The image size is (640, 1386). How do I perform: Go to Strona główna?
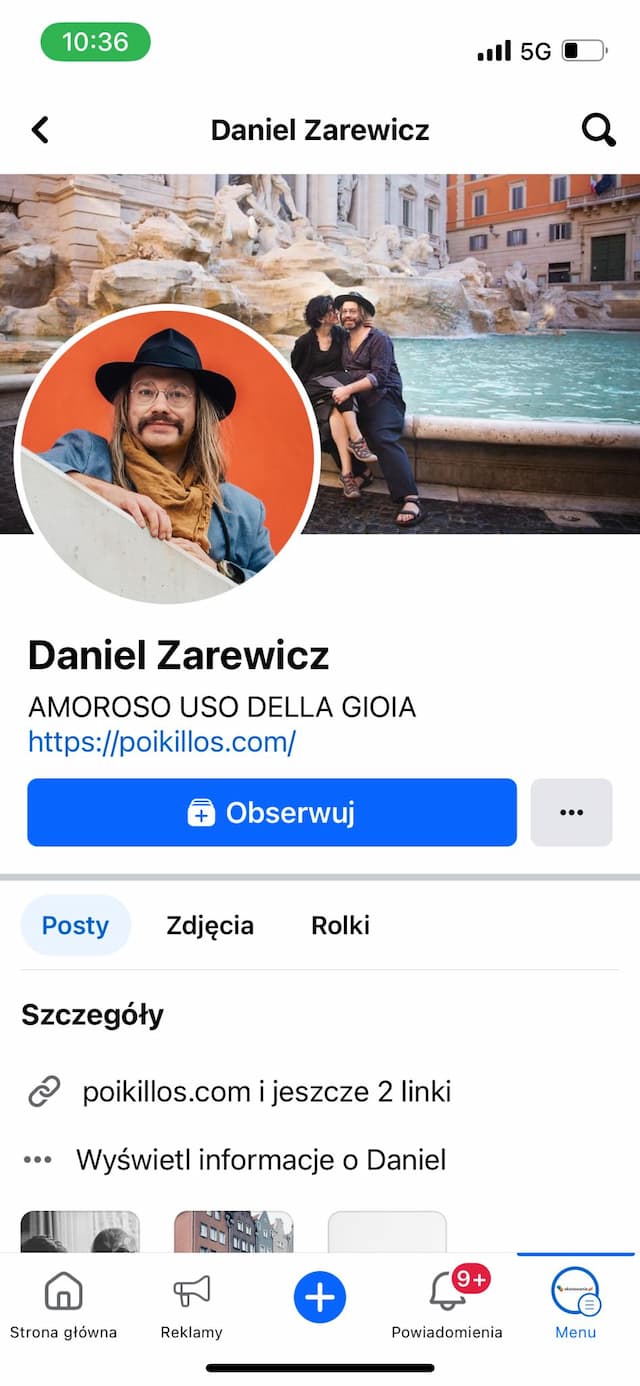click(63, 1304)
